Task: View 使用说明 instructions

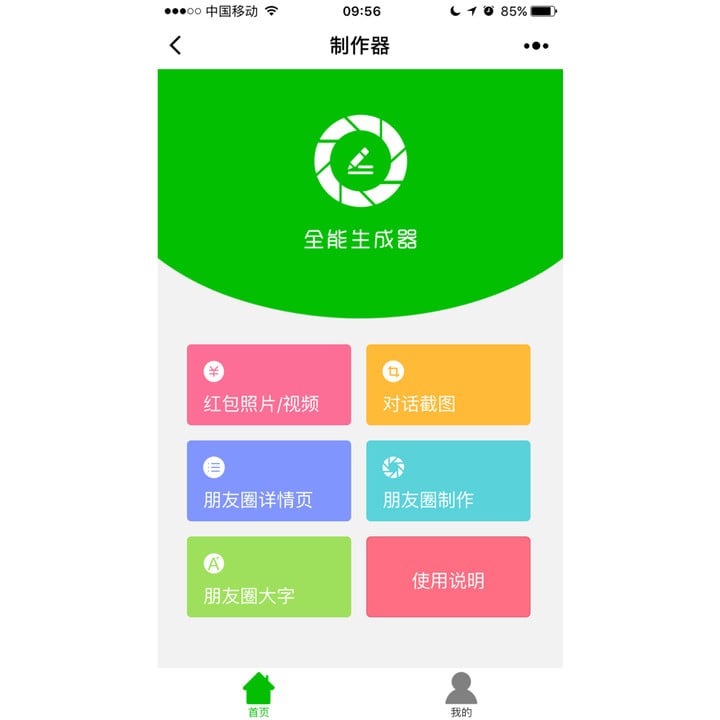Action: pyautogui.click(x=448, y=577)
